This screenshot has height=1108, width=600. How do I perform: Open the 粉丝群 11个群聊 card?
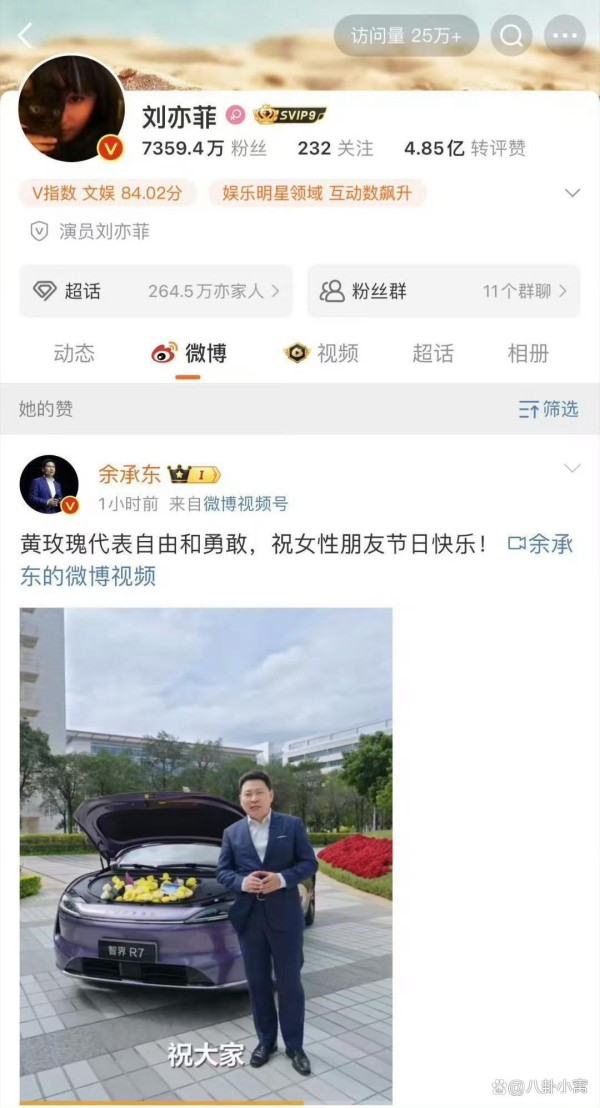pos(443,291)
